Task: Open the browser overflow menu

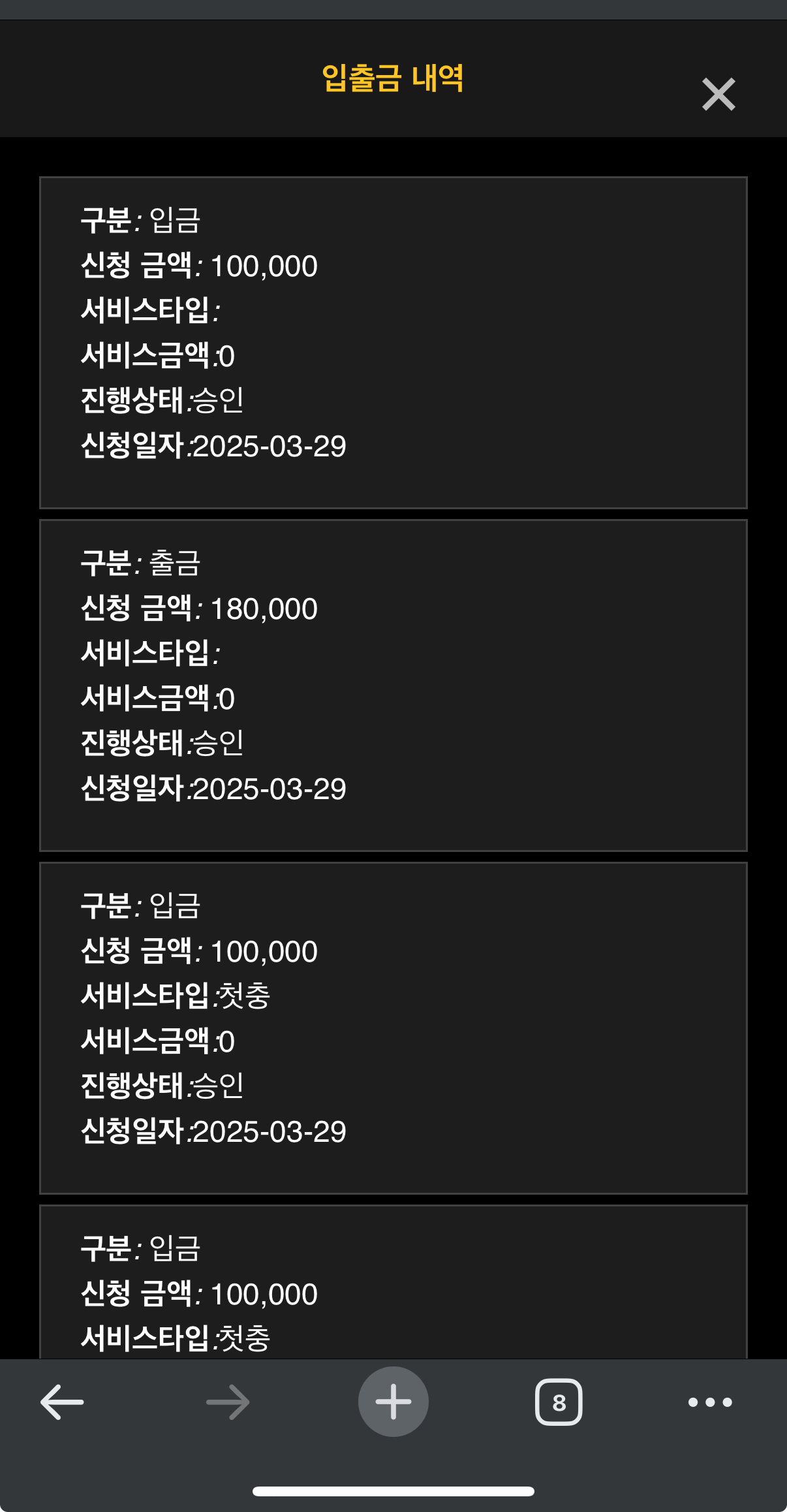Action: (710, 1402)
